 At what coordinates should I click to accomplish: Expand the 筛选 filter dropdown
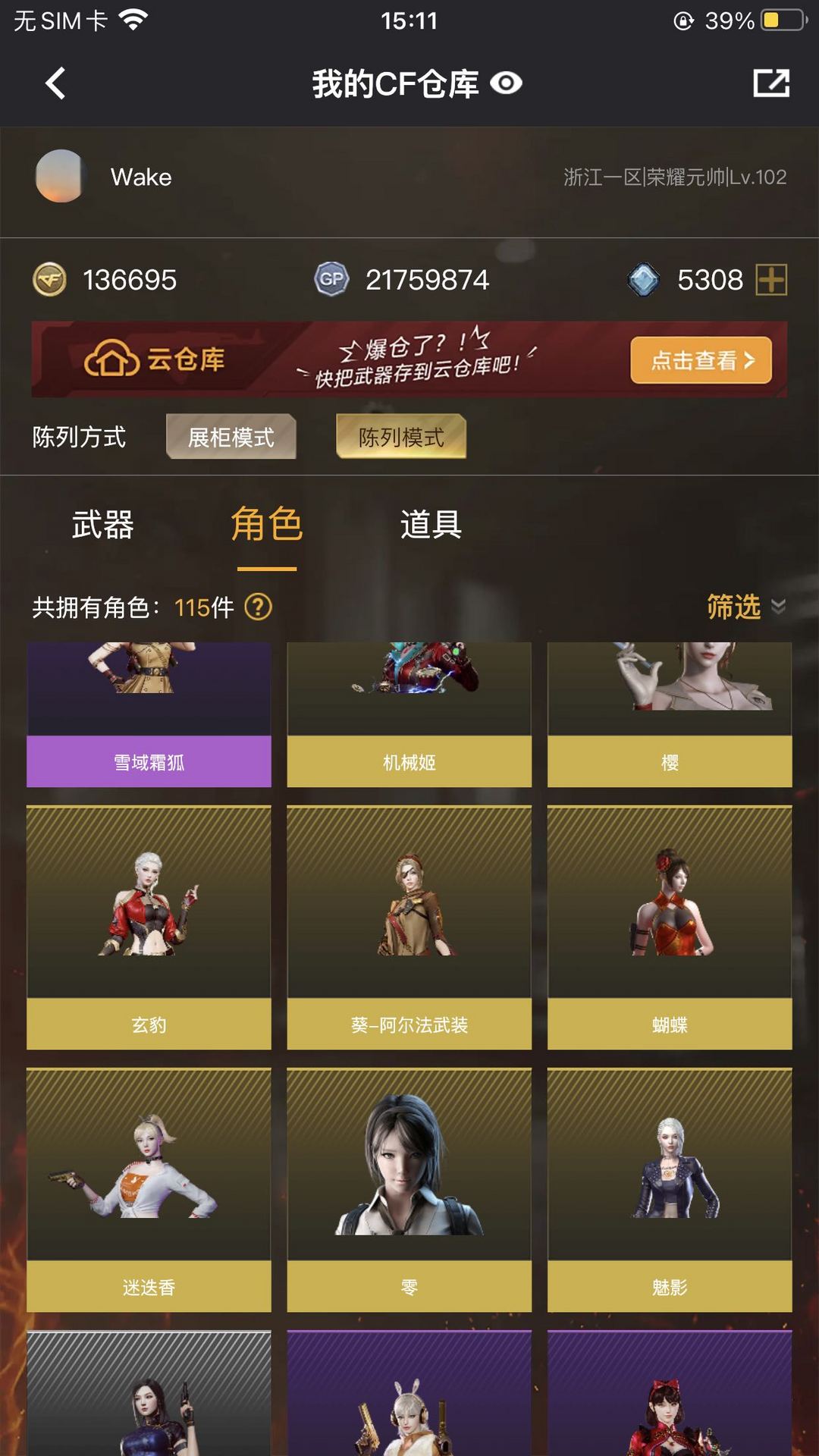(x=746, y=607)
